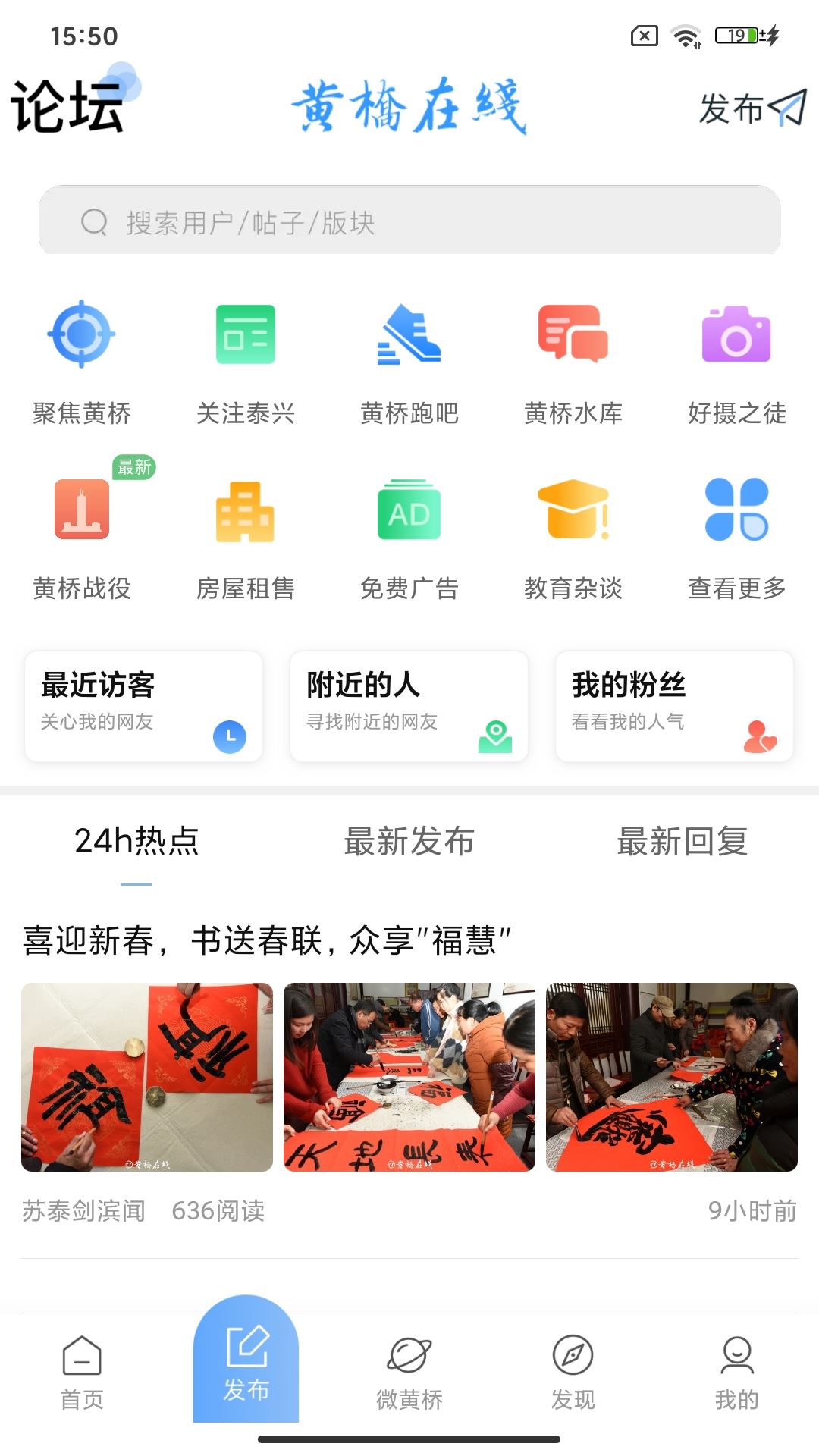Switch to the 最新回复 tab

(682, 842)
